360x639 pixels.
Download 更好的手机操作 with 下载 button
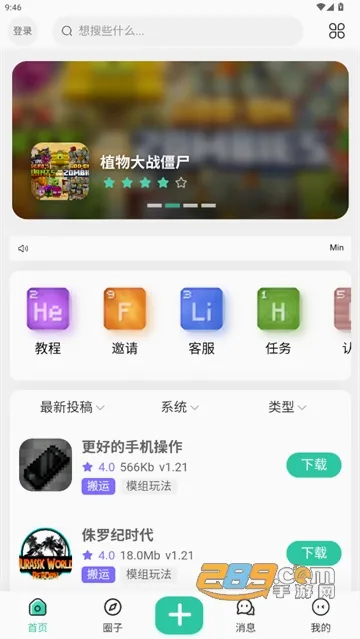click(x=314, y=465)
